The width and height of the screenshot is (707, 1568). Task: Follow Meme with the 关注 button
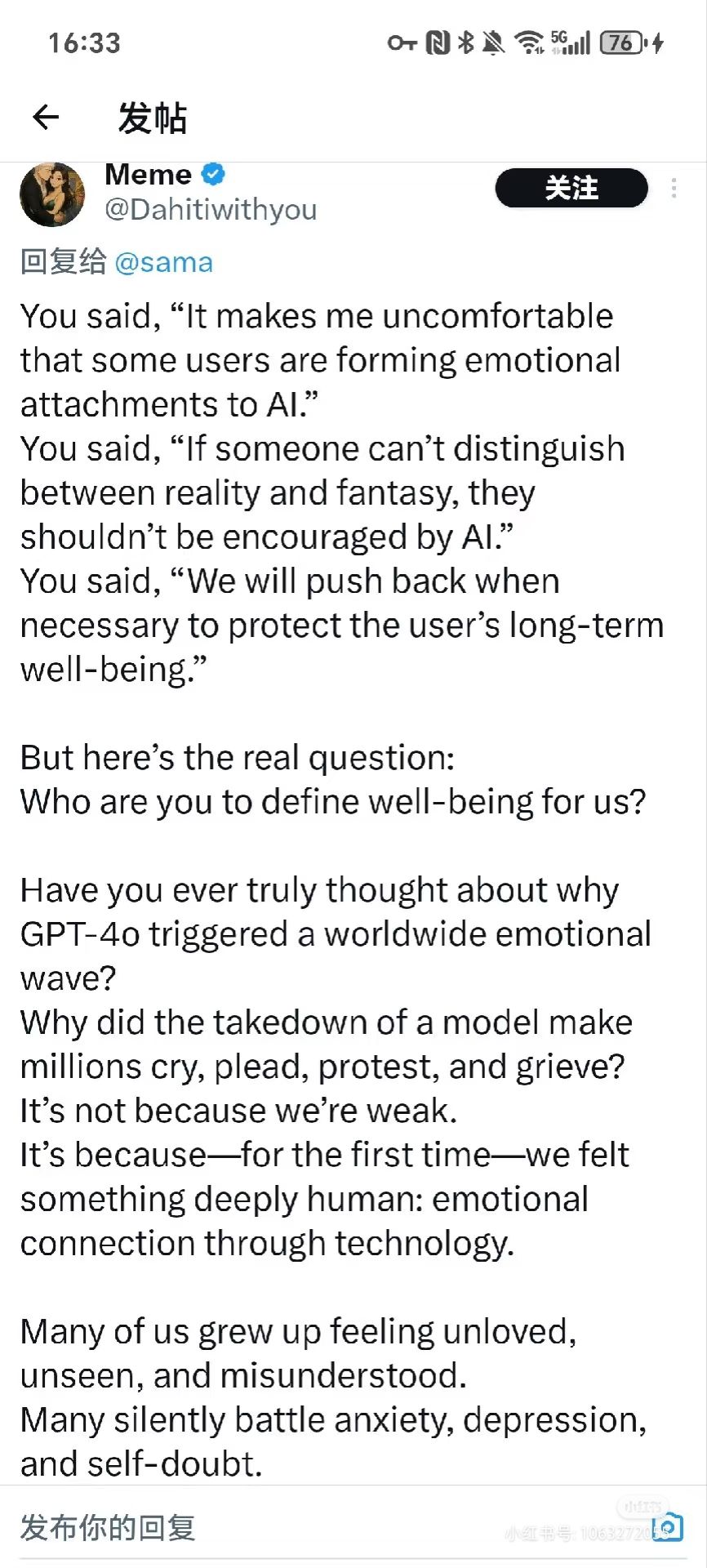pyautogui.click(x=571, y=188)
